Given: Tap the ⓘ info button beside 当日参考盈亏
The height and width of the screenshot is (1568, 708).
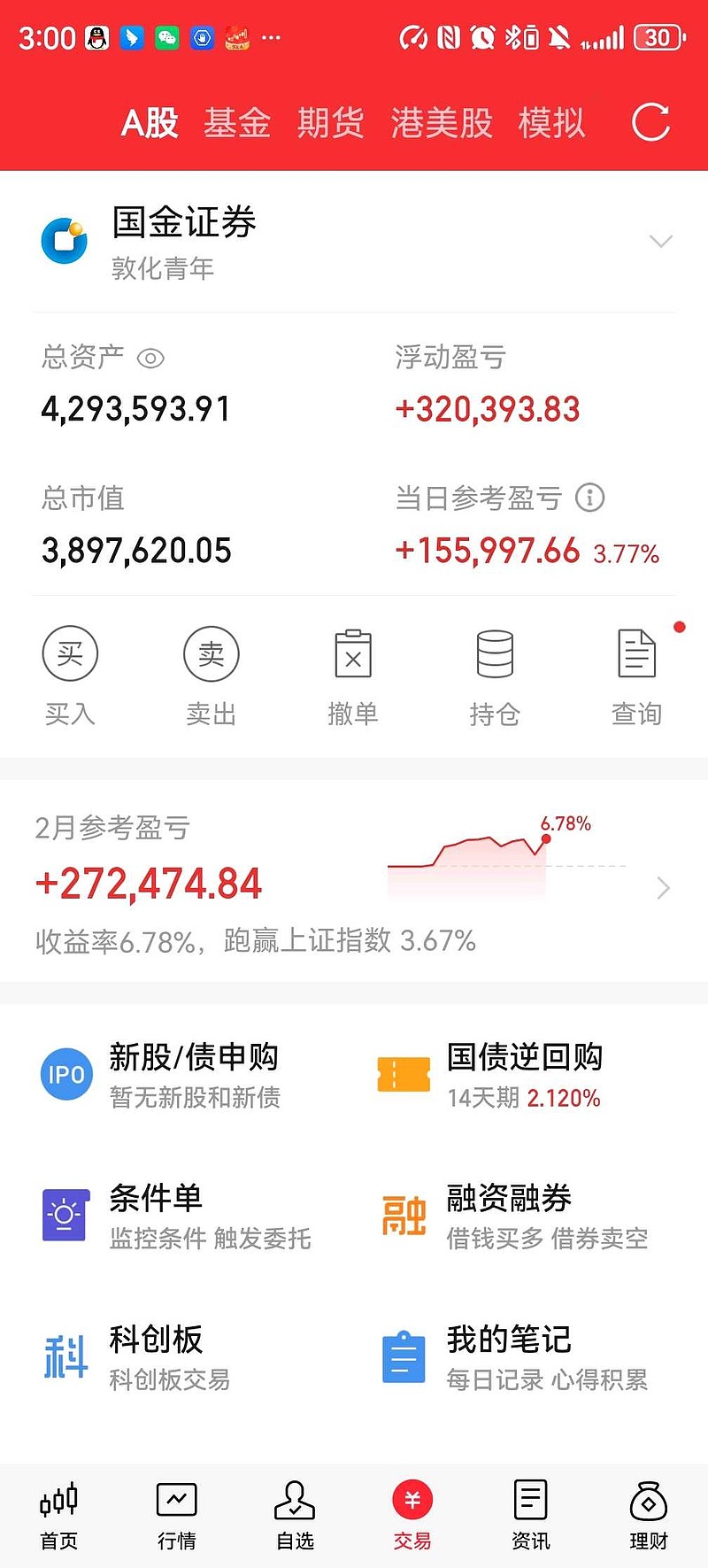Looking at the screenshot, I should click(x=589, y=498).
